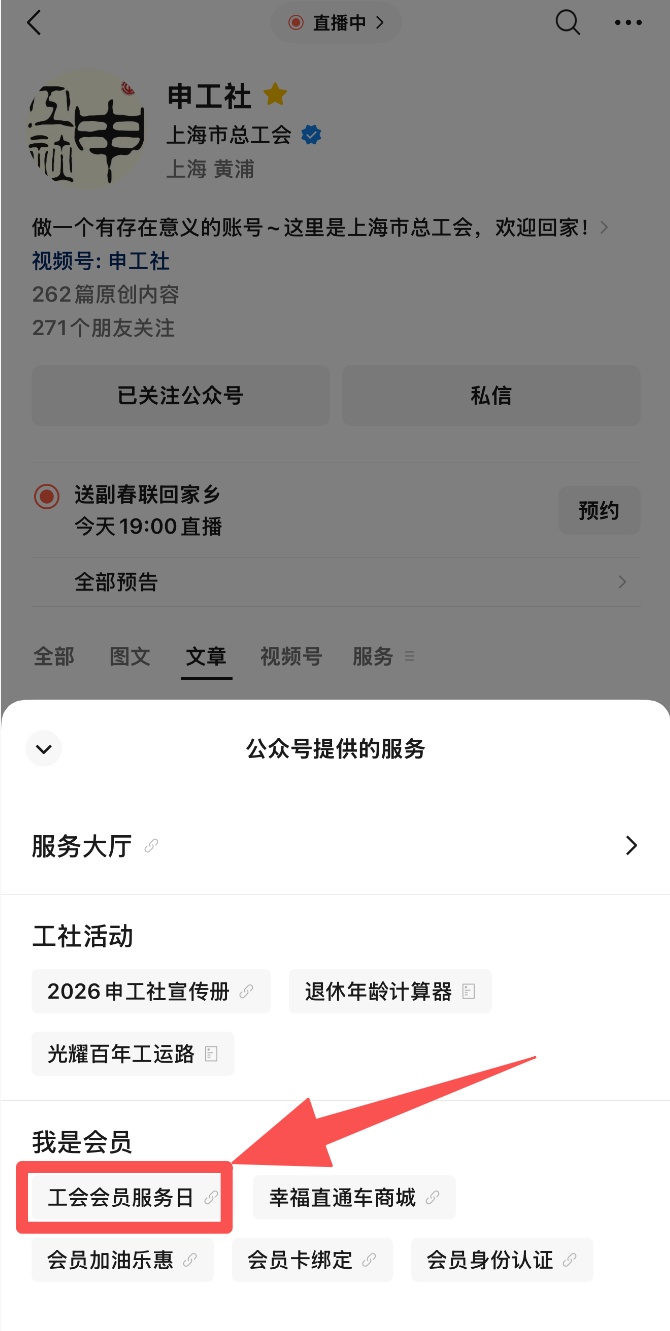Open the 直播中 live indicator
This screenshot has height=1331, width=670.
335,23
